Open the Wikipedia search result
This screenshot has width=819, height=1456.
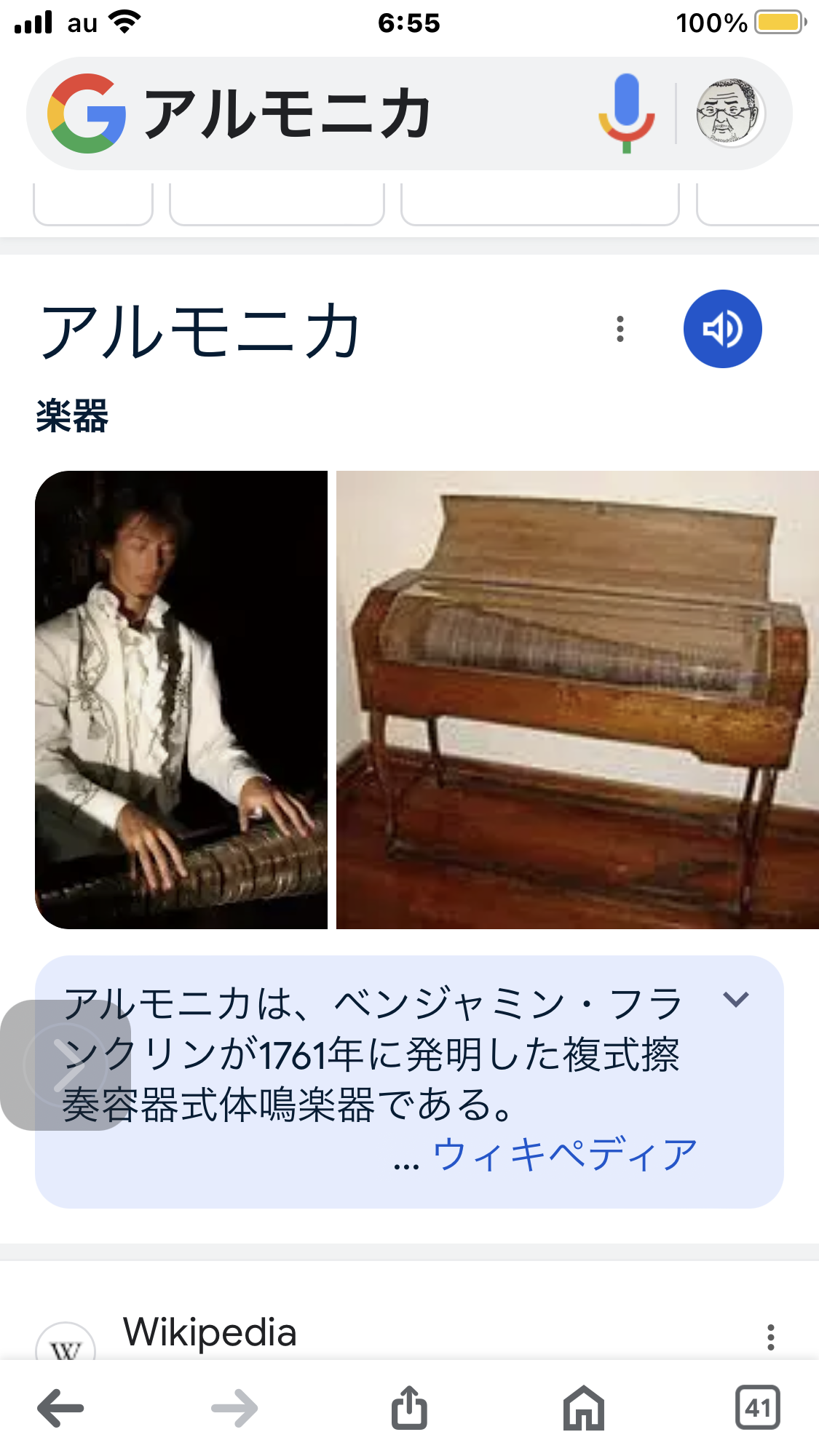click(x=210, y=1332)
